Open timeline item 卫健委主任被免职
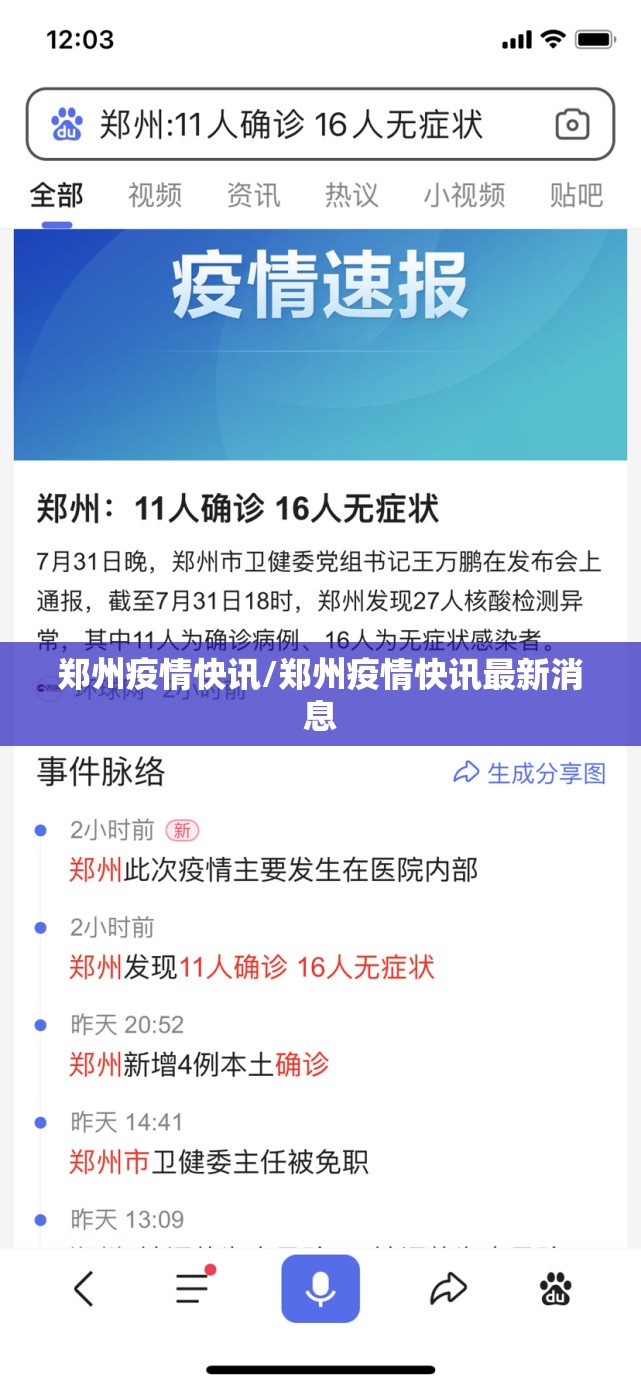The image size is (641, 1388). click(x=218, y=1162)
